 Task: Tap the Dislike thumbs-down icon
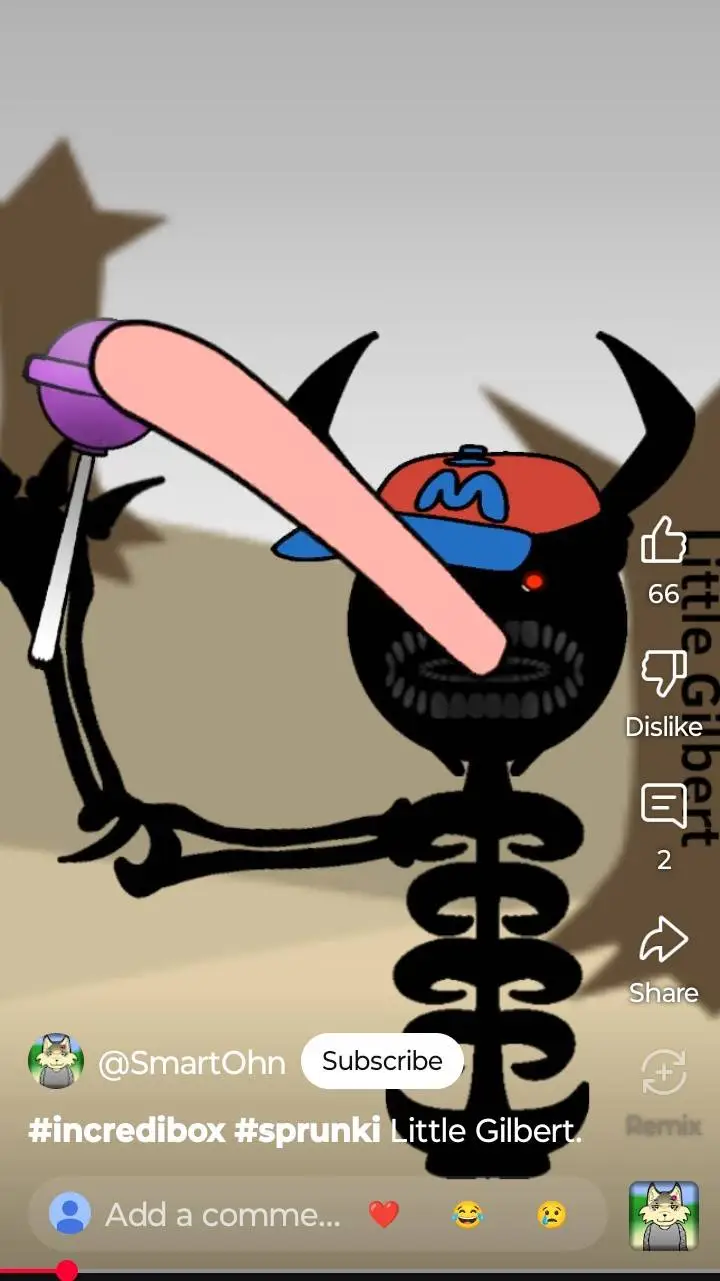(663, 674)
